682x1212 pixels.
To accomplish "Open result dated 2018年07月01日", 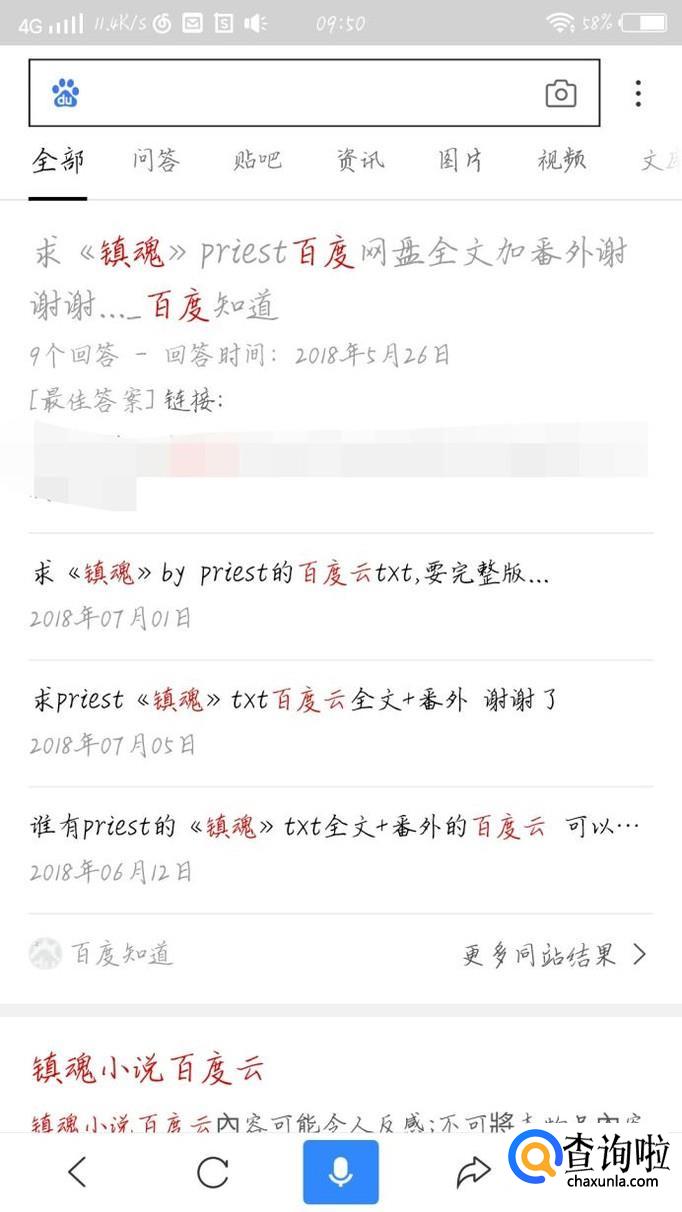I will [290, 574].
